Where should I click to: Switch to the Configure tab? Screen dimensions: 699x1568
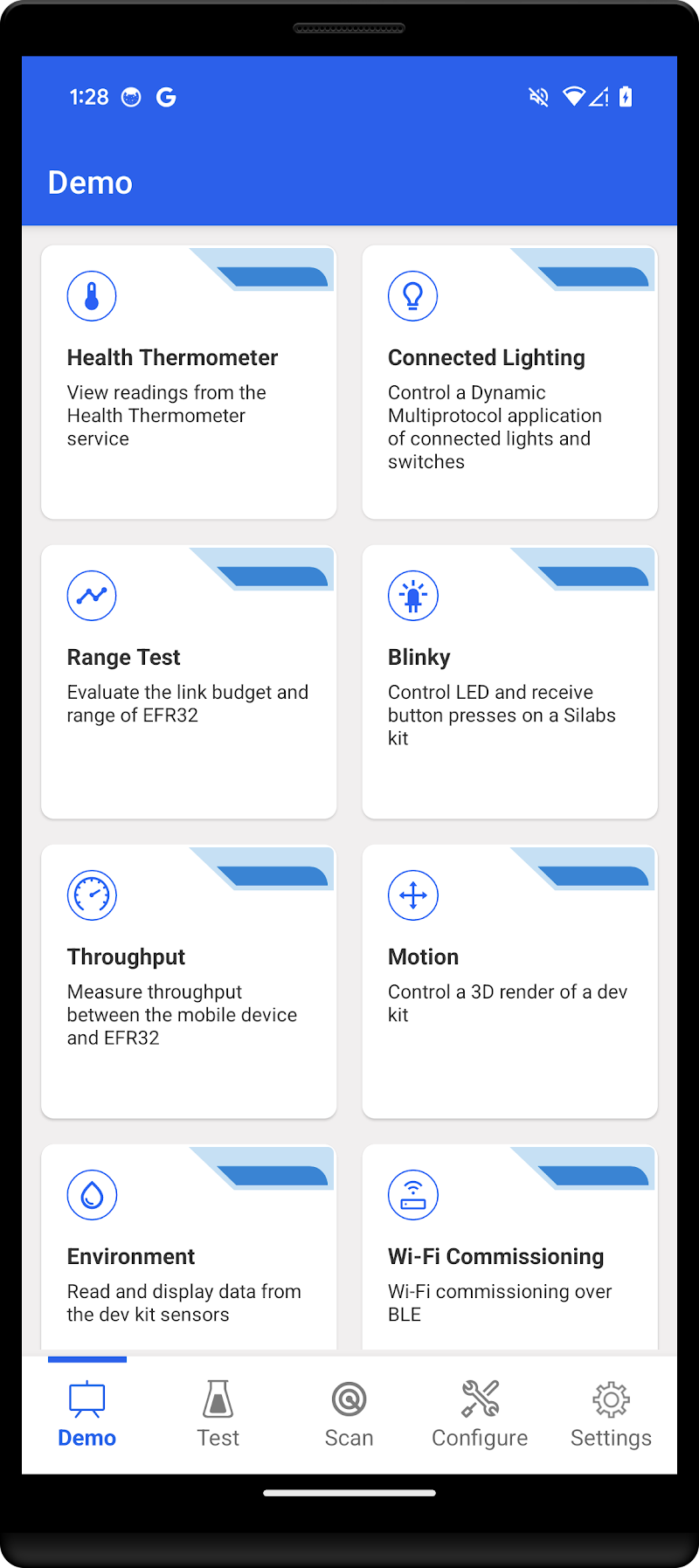pyautogui.click(x=480, y=1415)
